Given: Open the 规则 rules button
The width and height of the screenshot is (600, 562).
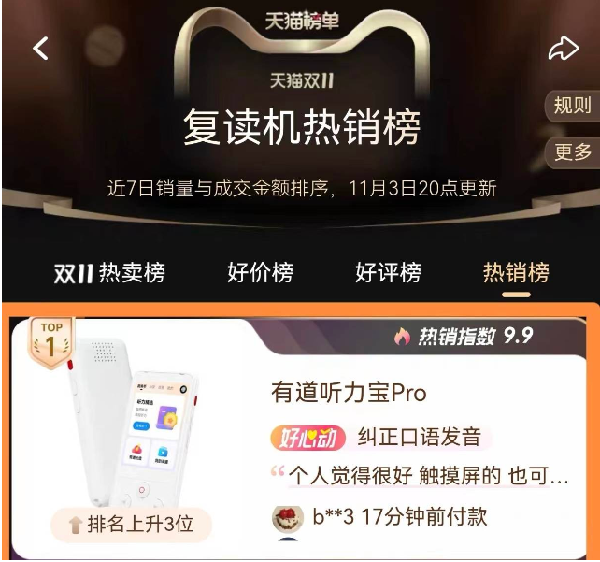Looking at the screenshot, I should pos(573,105).
